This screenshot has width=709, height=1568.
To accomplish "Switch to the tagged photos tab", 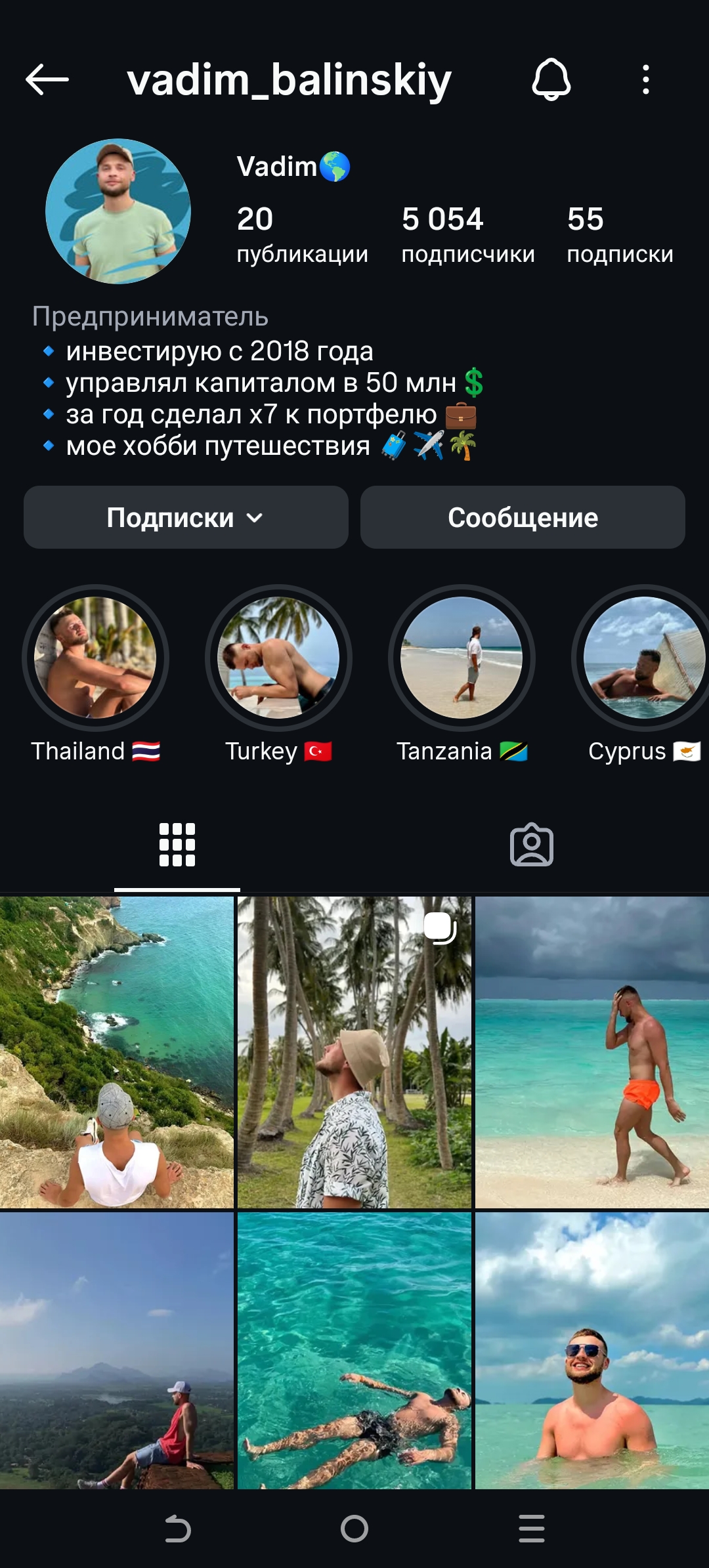I will tap(532, 845).
